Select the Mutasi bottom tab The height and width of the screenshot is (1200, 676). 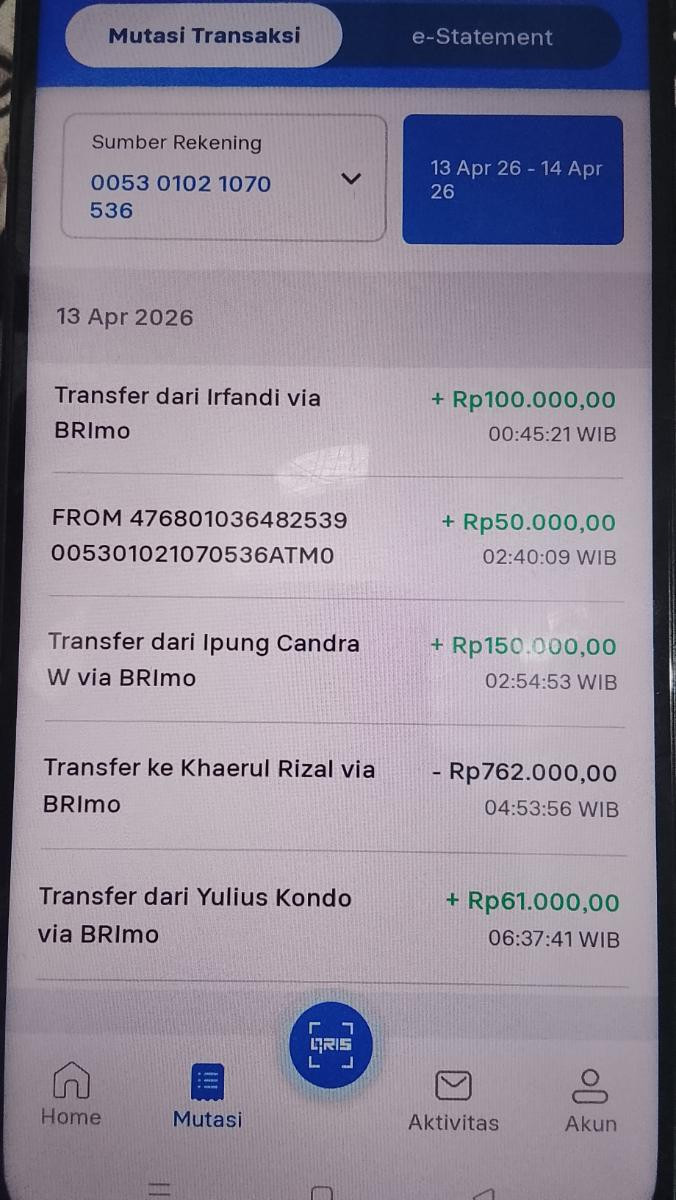(207, 1098)
